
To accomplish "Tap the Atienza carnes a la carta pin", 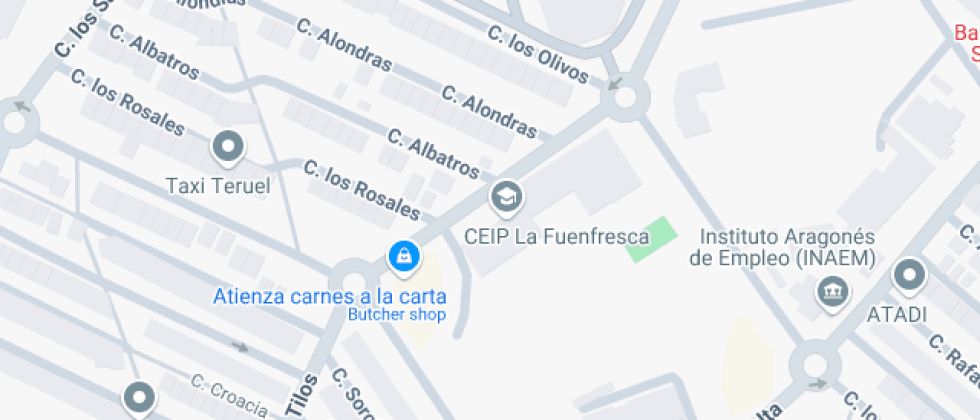I will (403, 256).
